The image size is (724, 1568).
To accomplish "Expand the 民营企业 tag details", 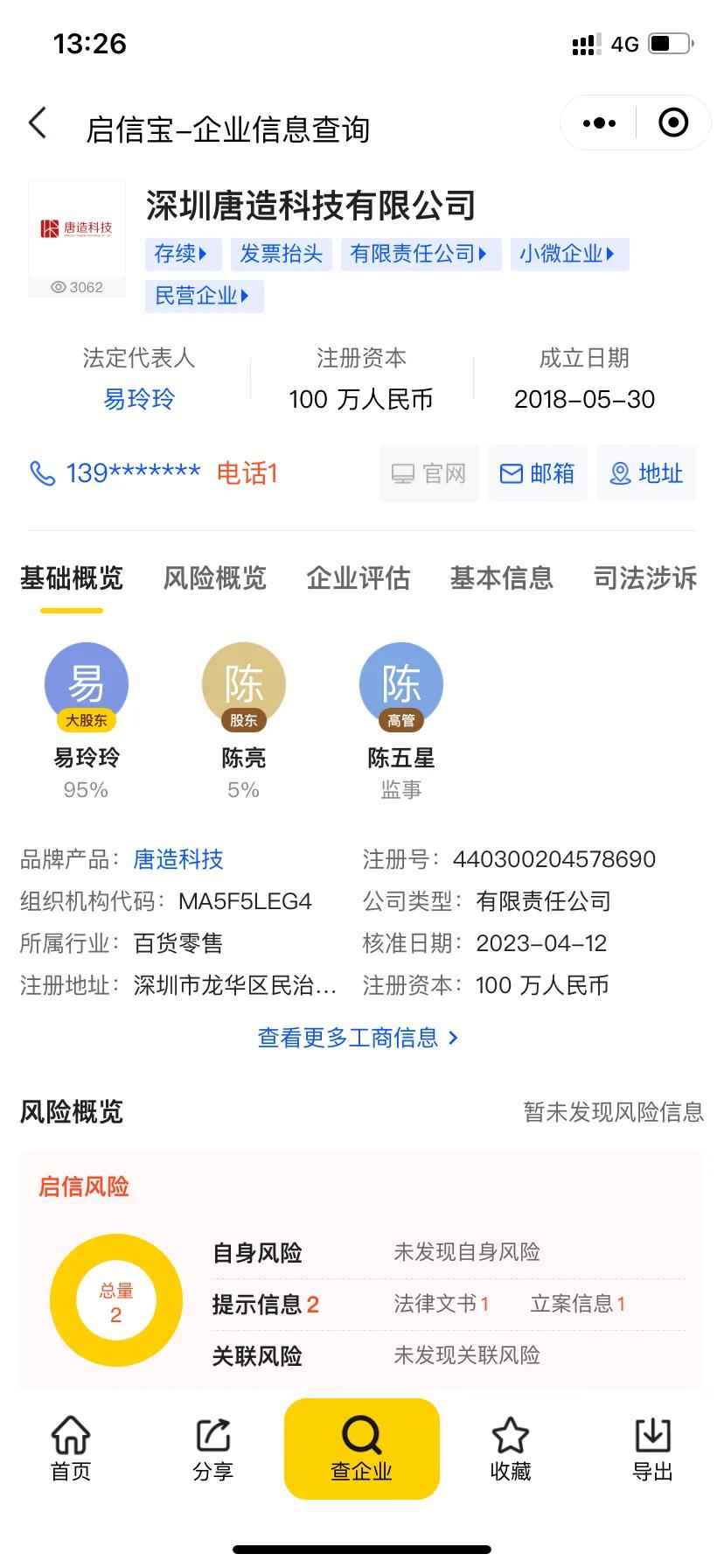I will pyautogui.click(x=203, y=296).
